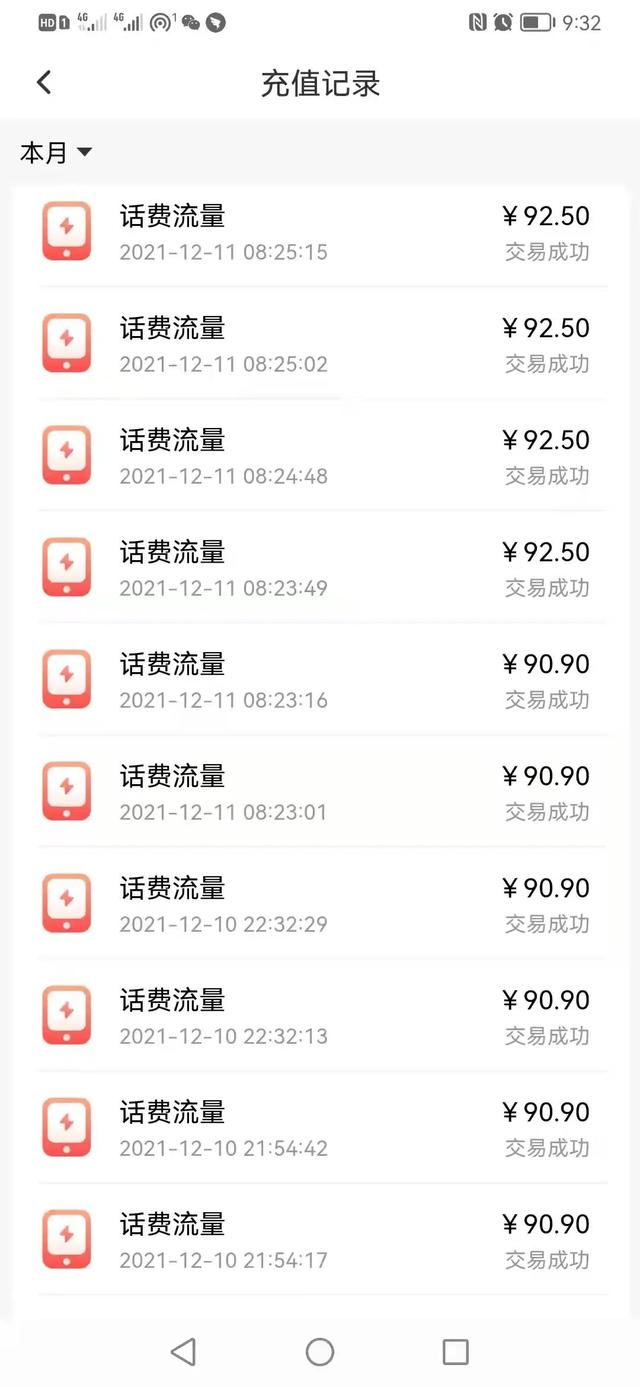Select the recharge entry timed 22:32:13
This screenshot has height=1387, width=640.
(320, 1016)
